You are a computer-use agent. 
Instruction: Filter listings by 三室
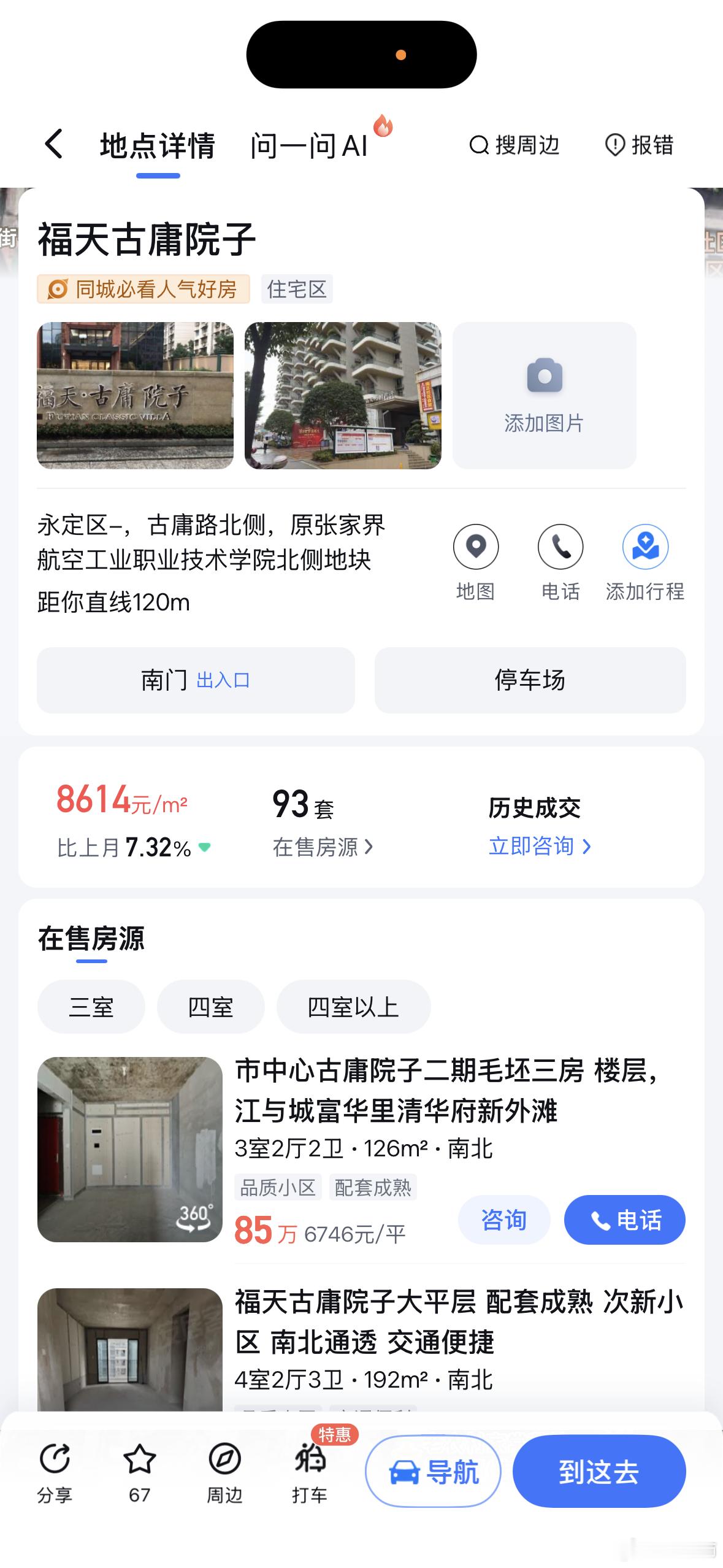click(x=91, y=1007)
